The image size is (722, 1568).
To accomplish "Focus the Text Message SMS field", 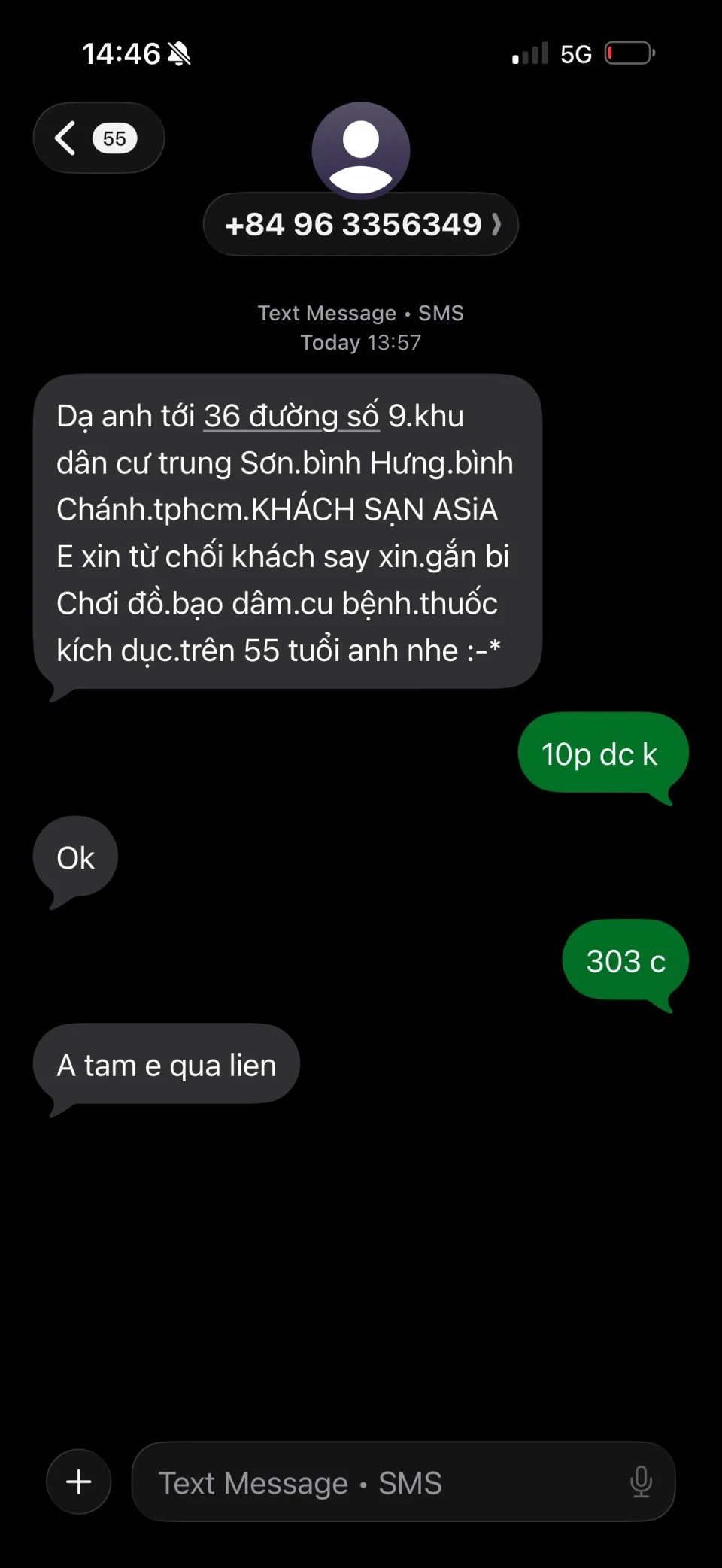I will [376, 1483].
